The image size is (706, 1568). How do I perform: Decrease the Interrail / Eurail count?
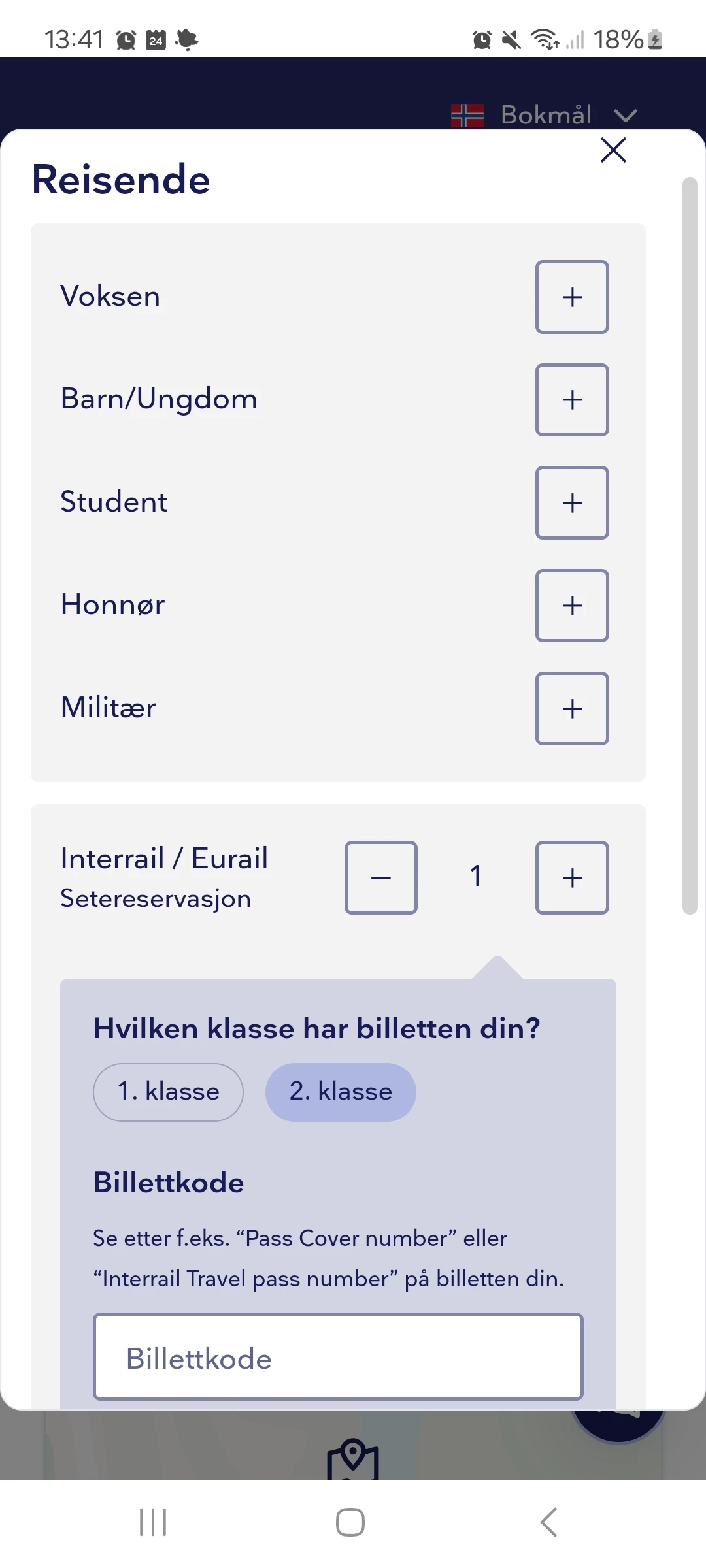381,877
